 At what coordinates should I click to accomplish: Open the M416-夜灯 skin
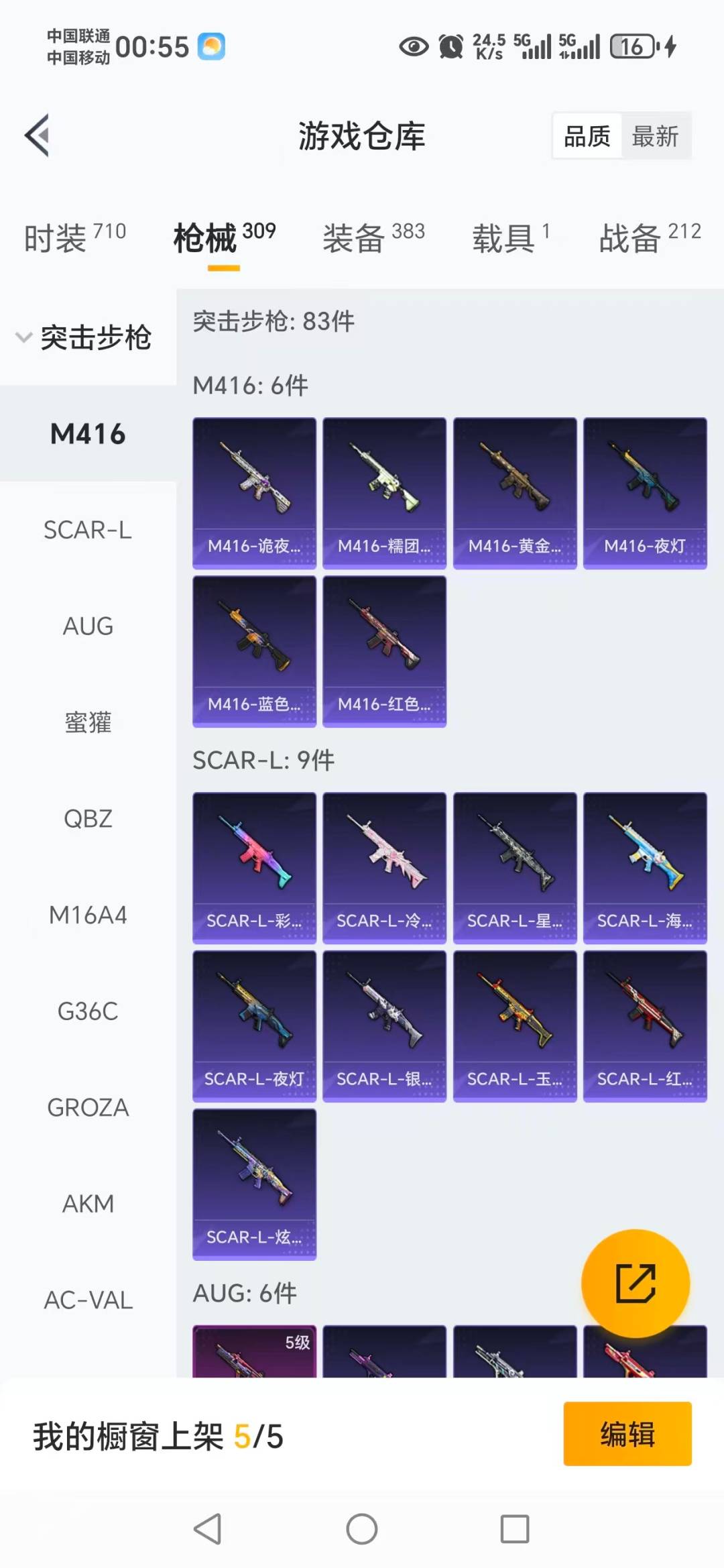coord(644,493)
